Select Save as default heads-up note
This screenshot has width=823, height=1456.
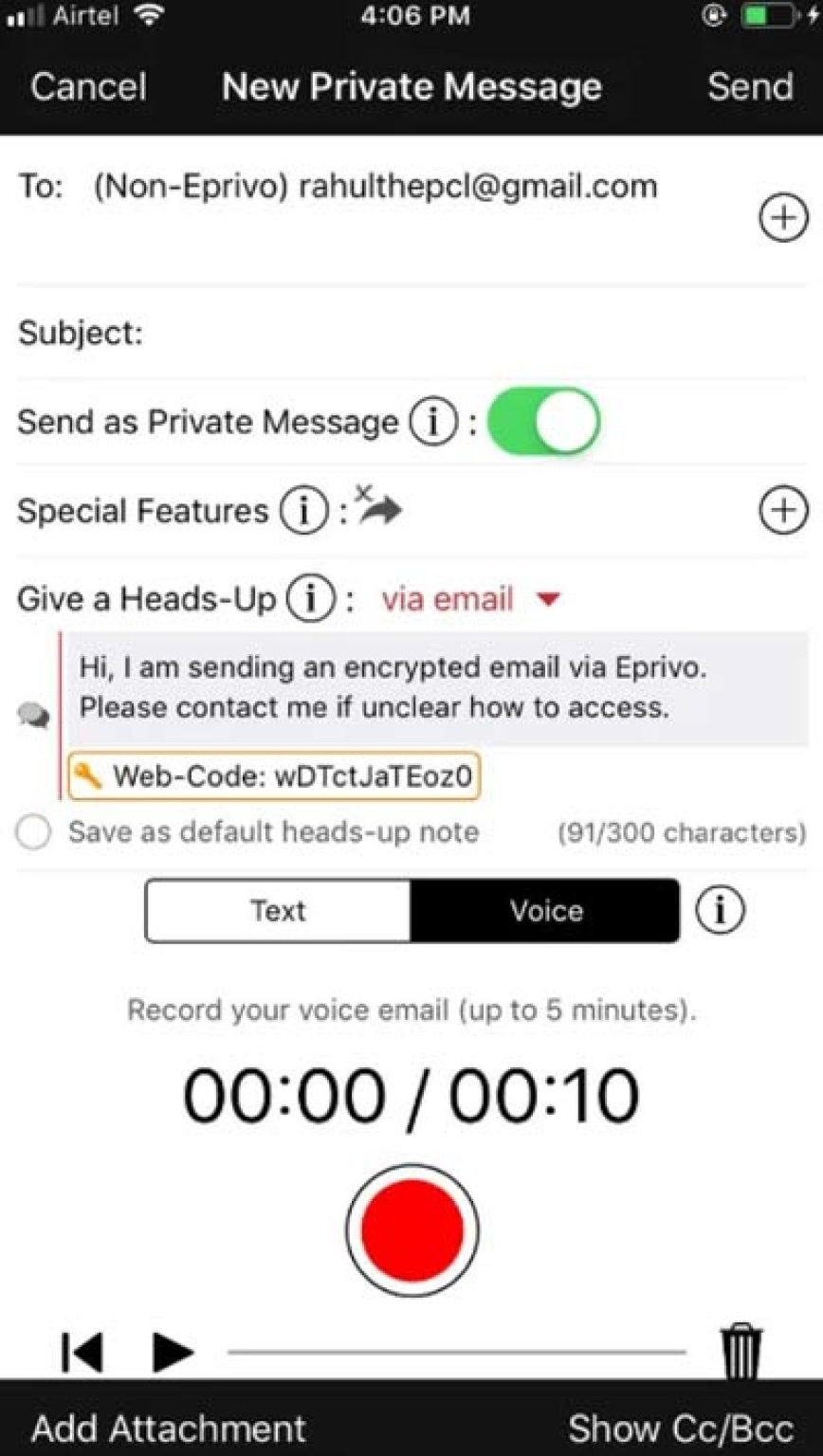click(x=34, y=833)
